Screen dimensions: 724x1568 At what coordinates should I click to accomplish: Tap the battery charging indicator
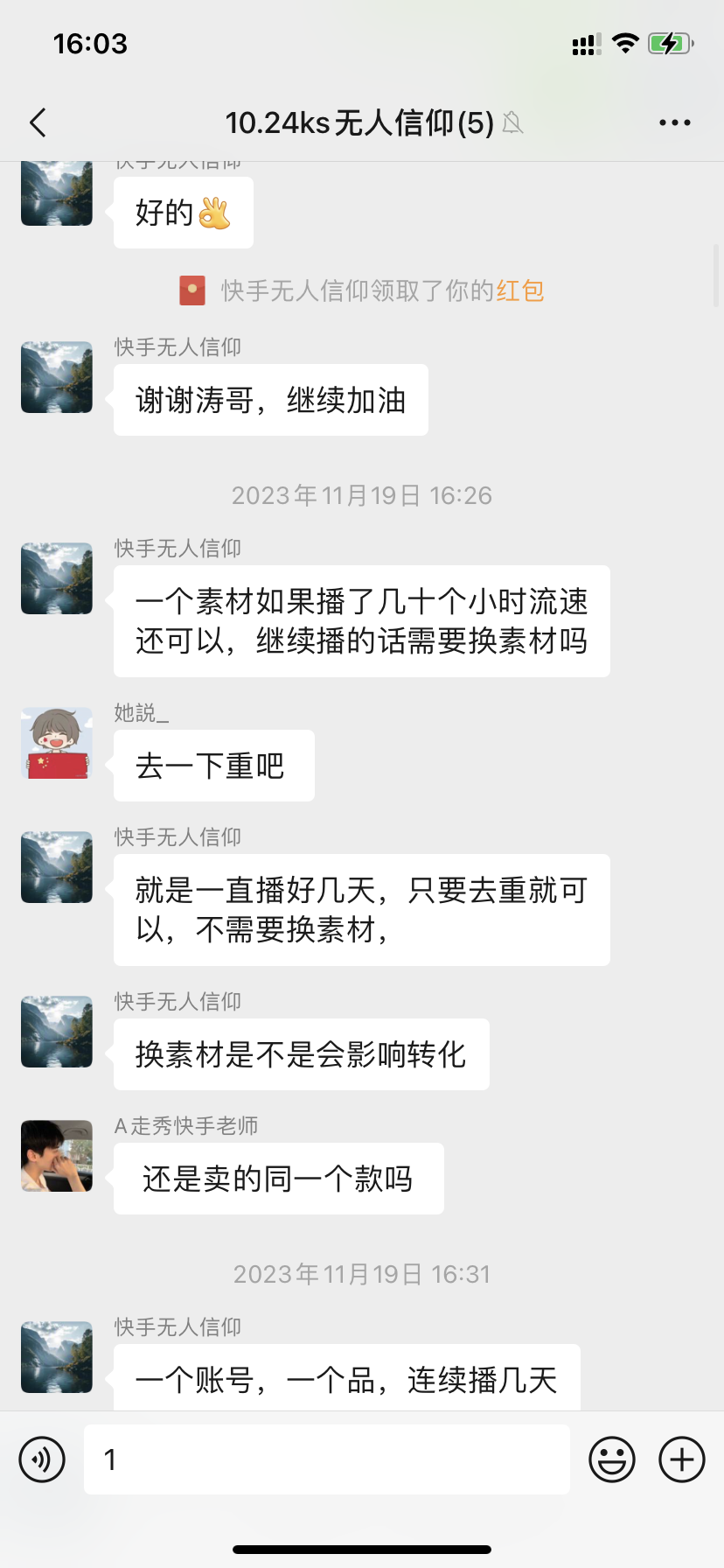672,42
